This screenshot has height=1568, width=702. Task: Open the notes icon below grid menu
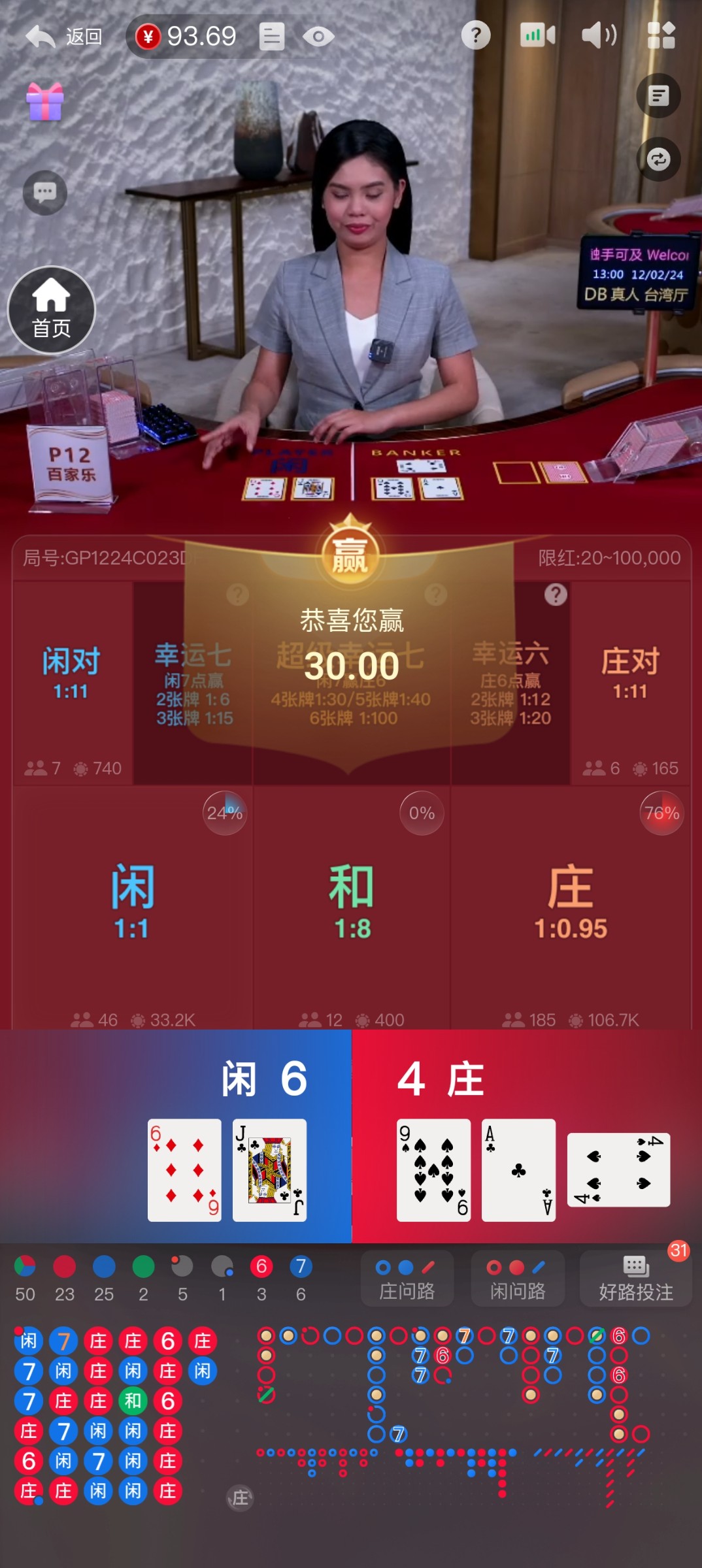pyautogui.click(x=658, y=96)
